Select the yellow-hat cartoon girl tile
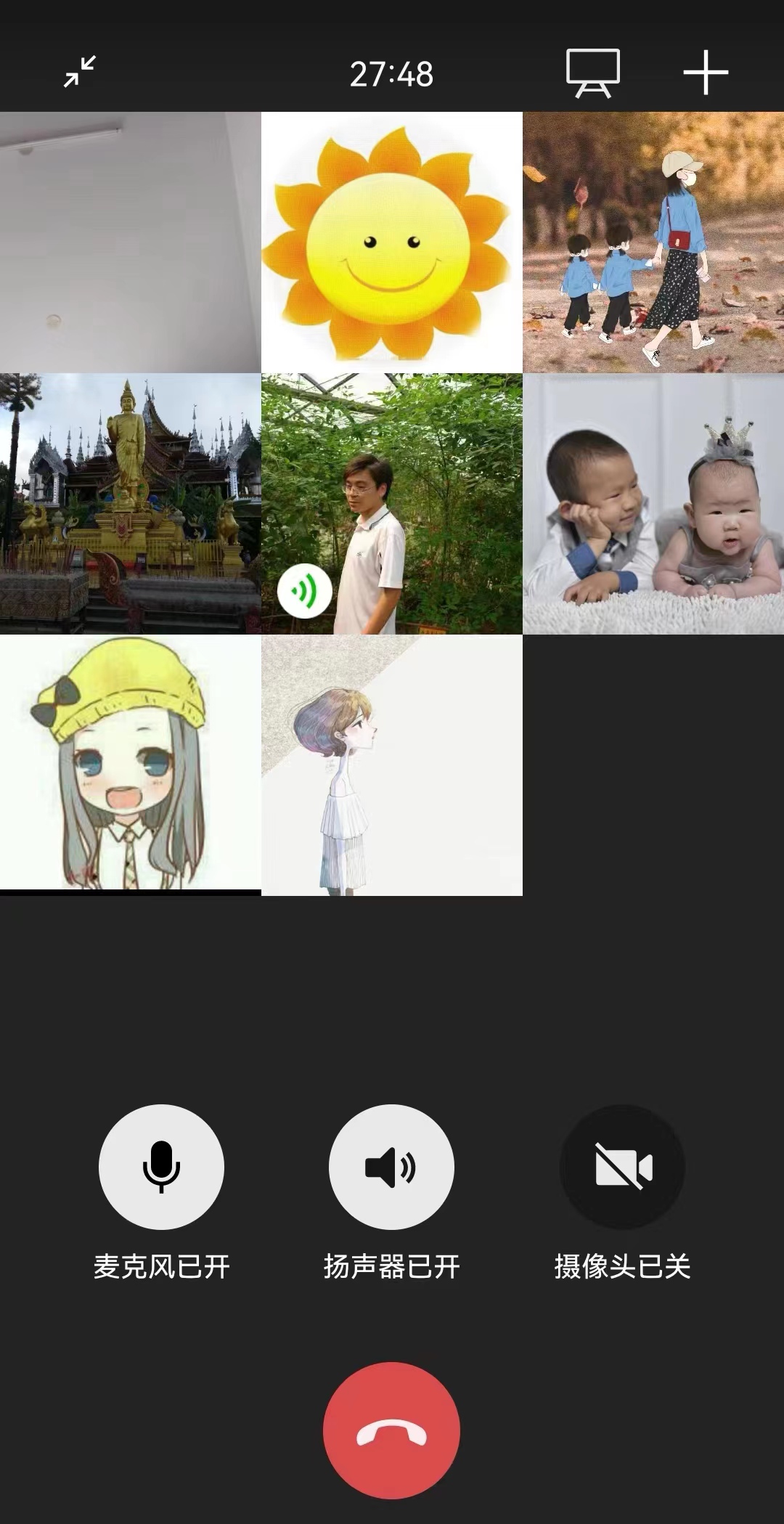 (131, 762)
